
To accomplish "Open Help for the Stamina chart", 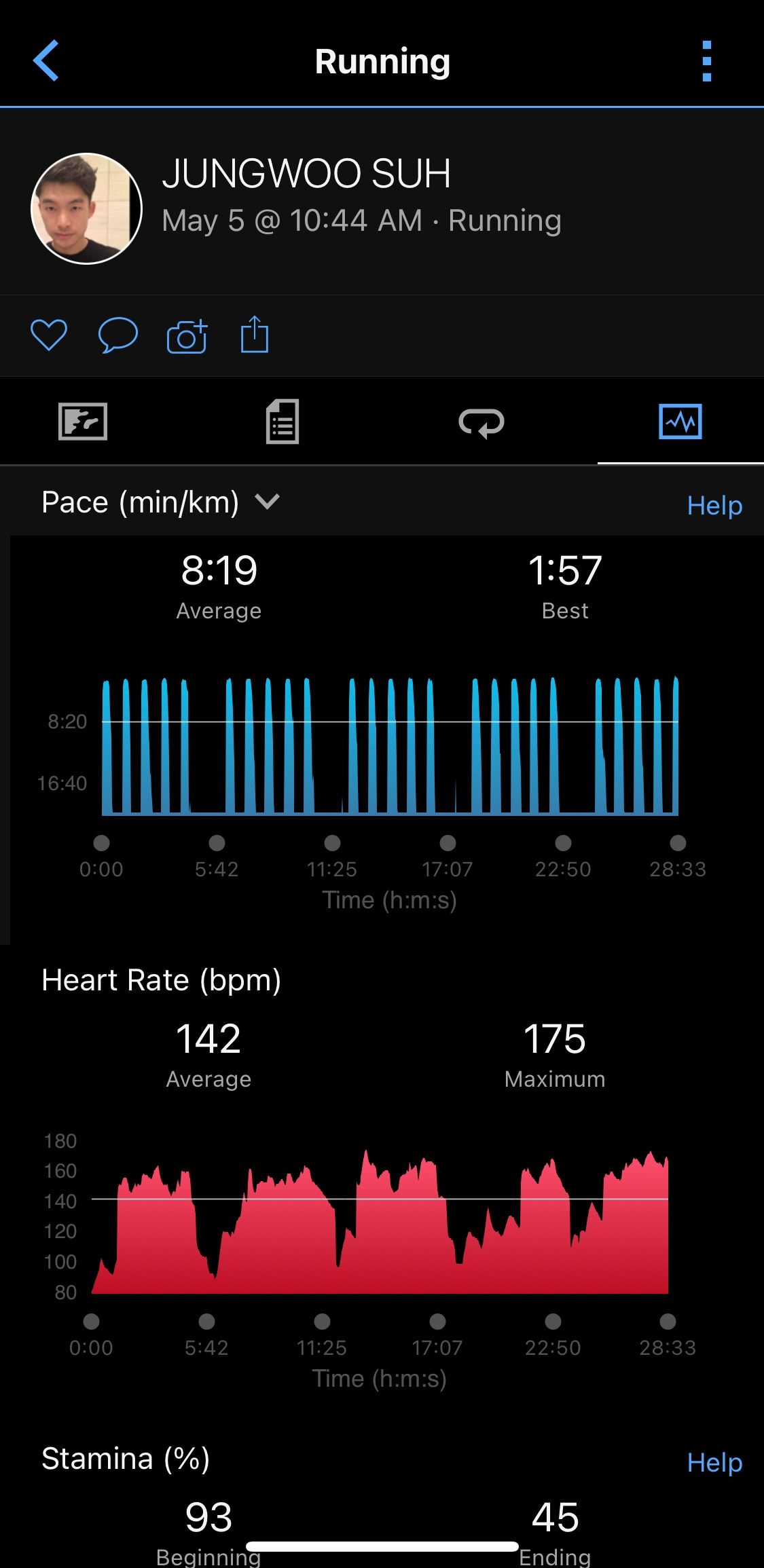I will (714, 1462).
